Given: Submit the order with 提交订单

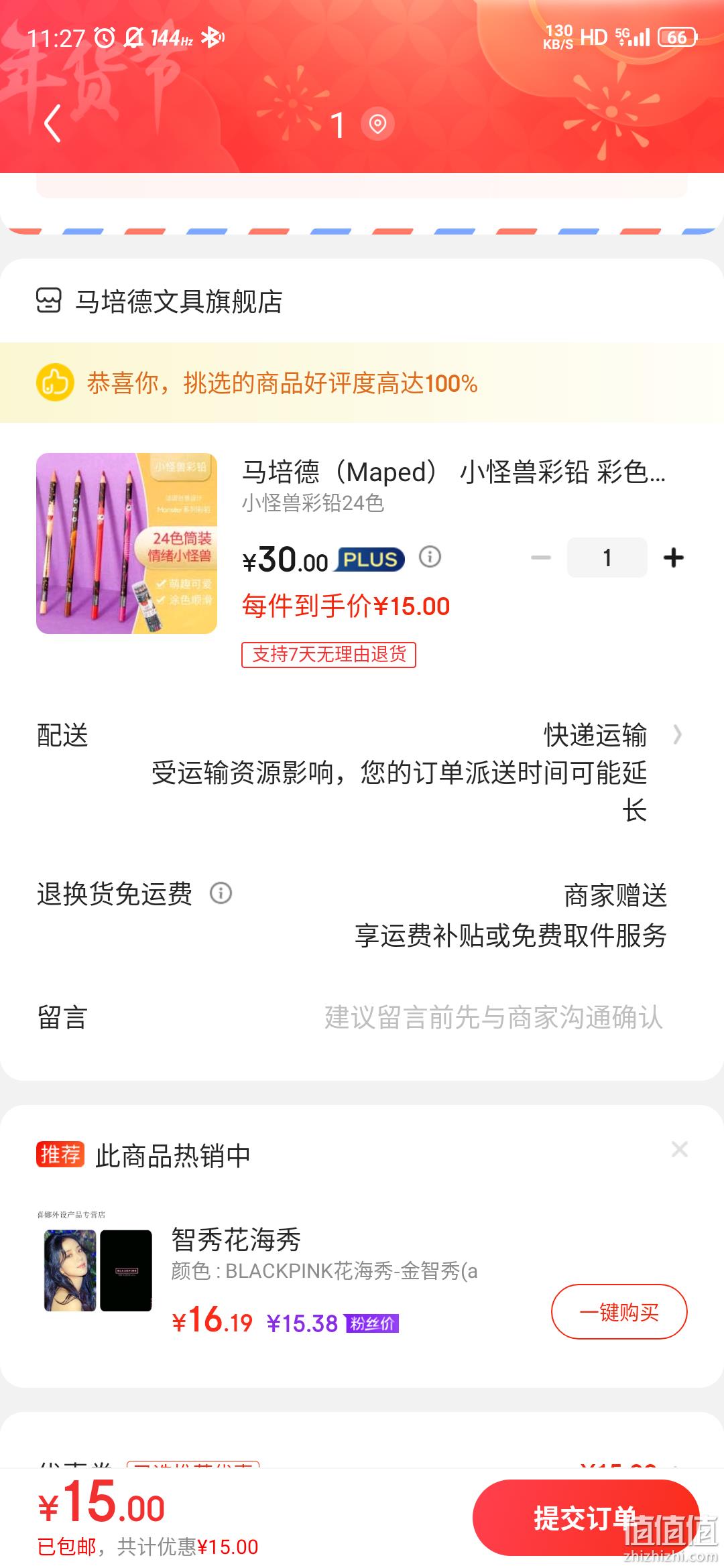Looking at the screenshot, I should pyautogui.click(x=586, y=1518).
